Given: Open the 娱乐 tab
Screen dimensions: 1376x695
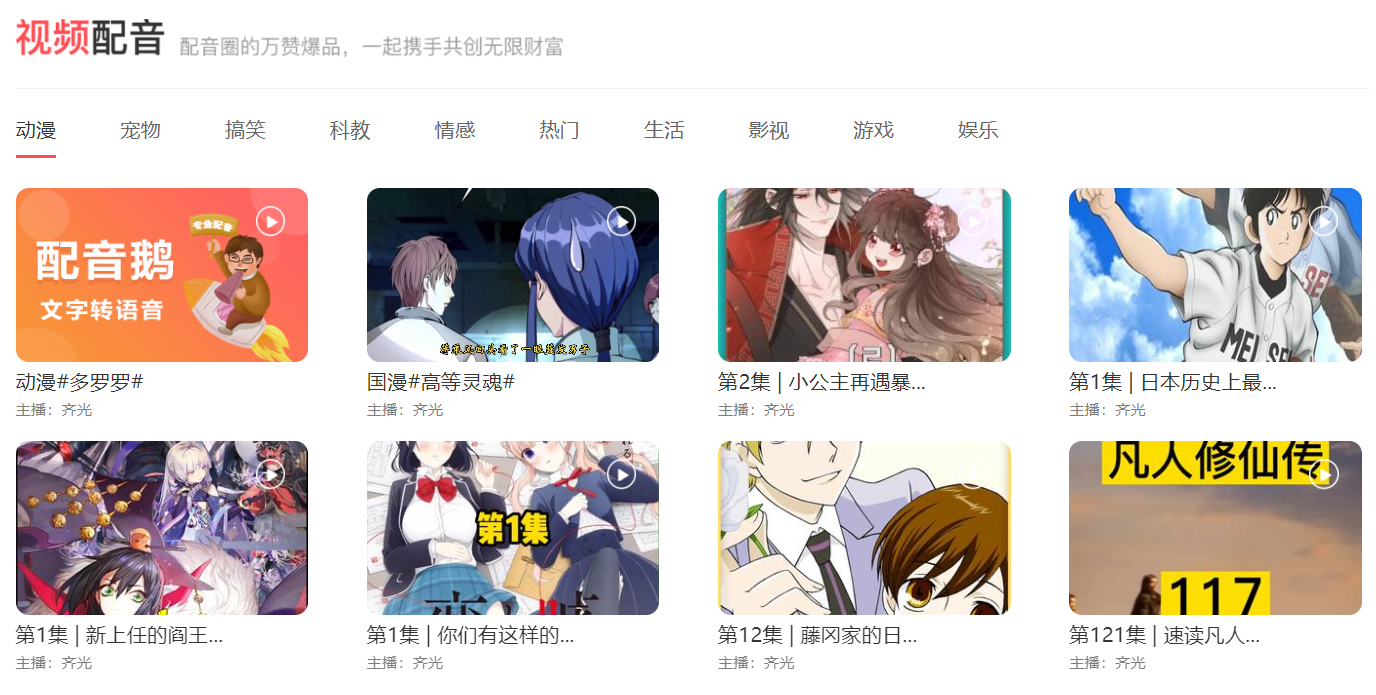Looking at the screenshot, I should [x=978, y=130].
